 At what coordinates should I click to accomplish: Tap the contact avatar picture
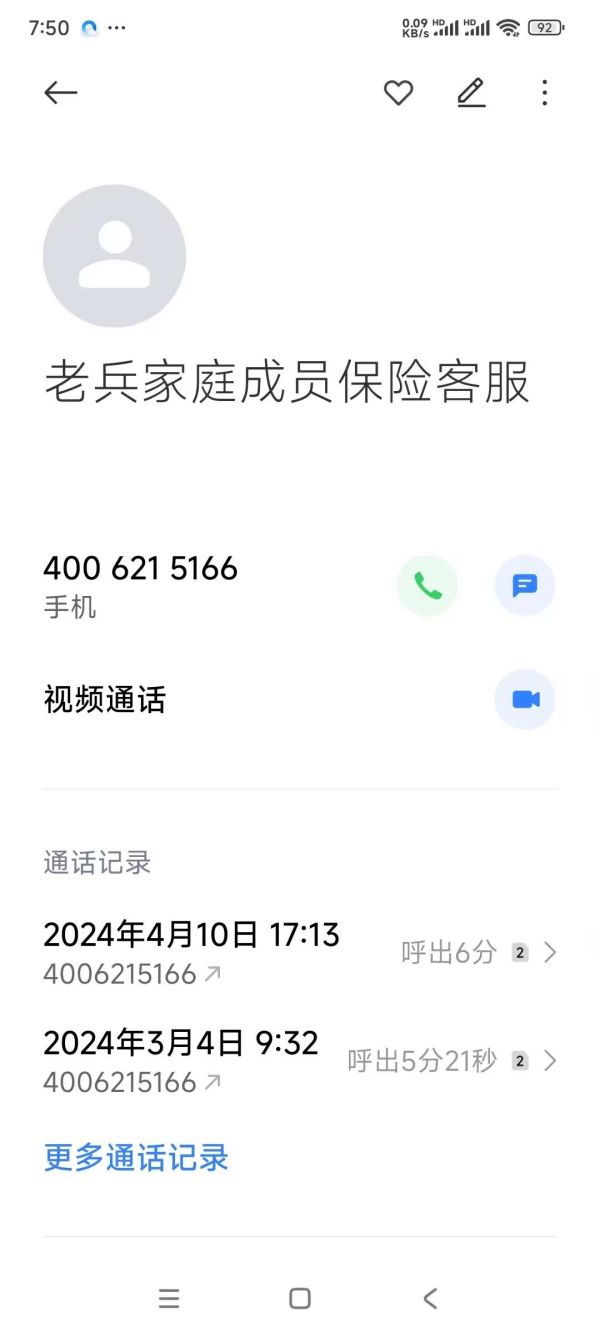115,256
